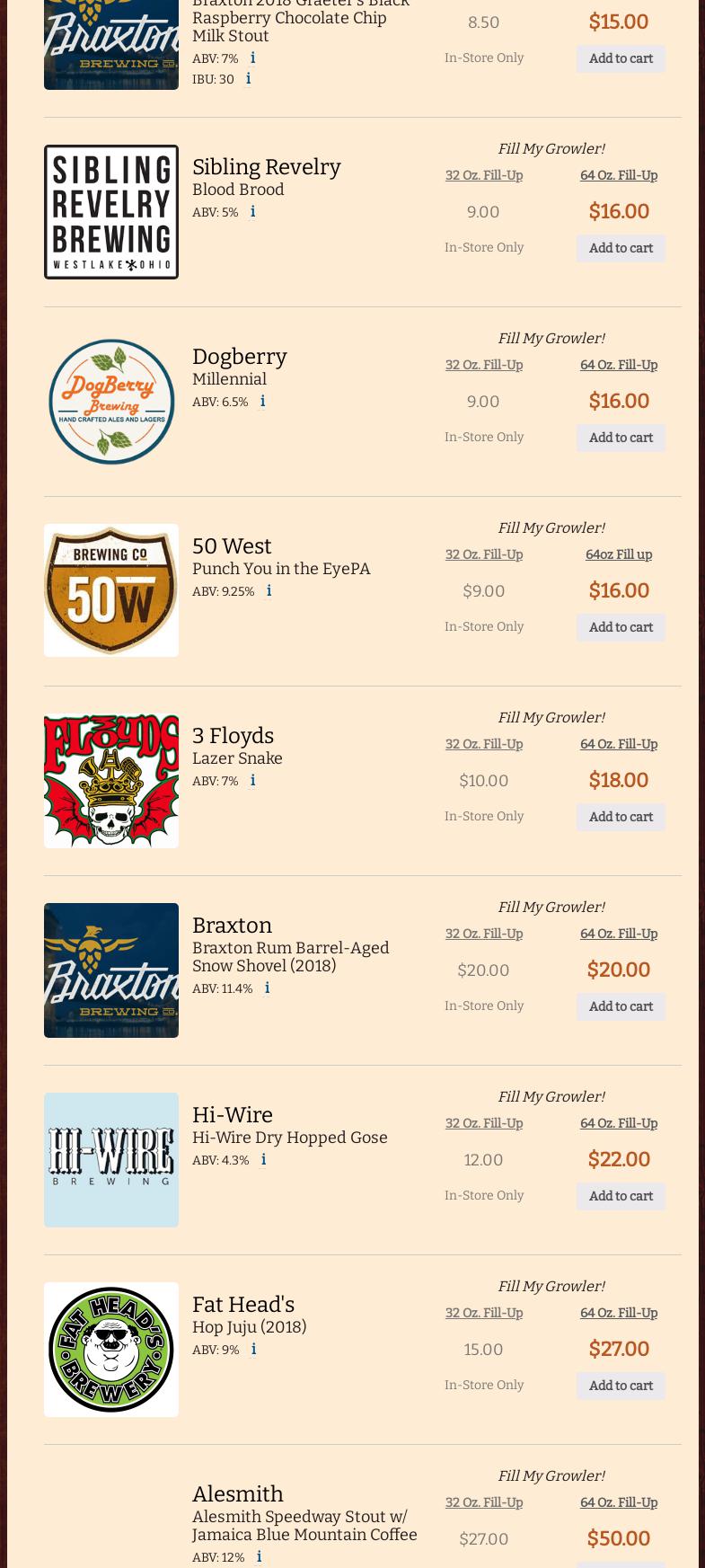Show IBU info for Braxton Milk Stout
The height and width of the screenshot is (1568, 705).
point(248,79)
